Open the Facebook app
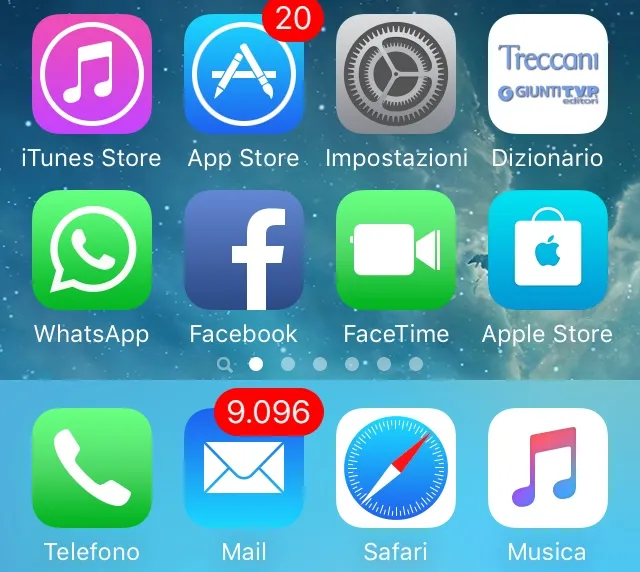Screen dimensions: 640x572 pyautogui.click(x=244, y=250)
